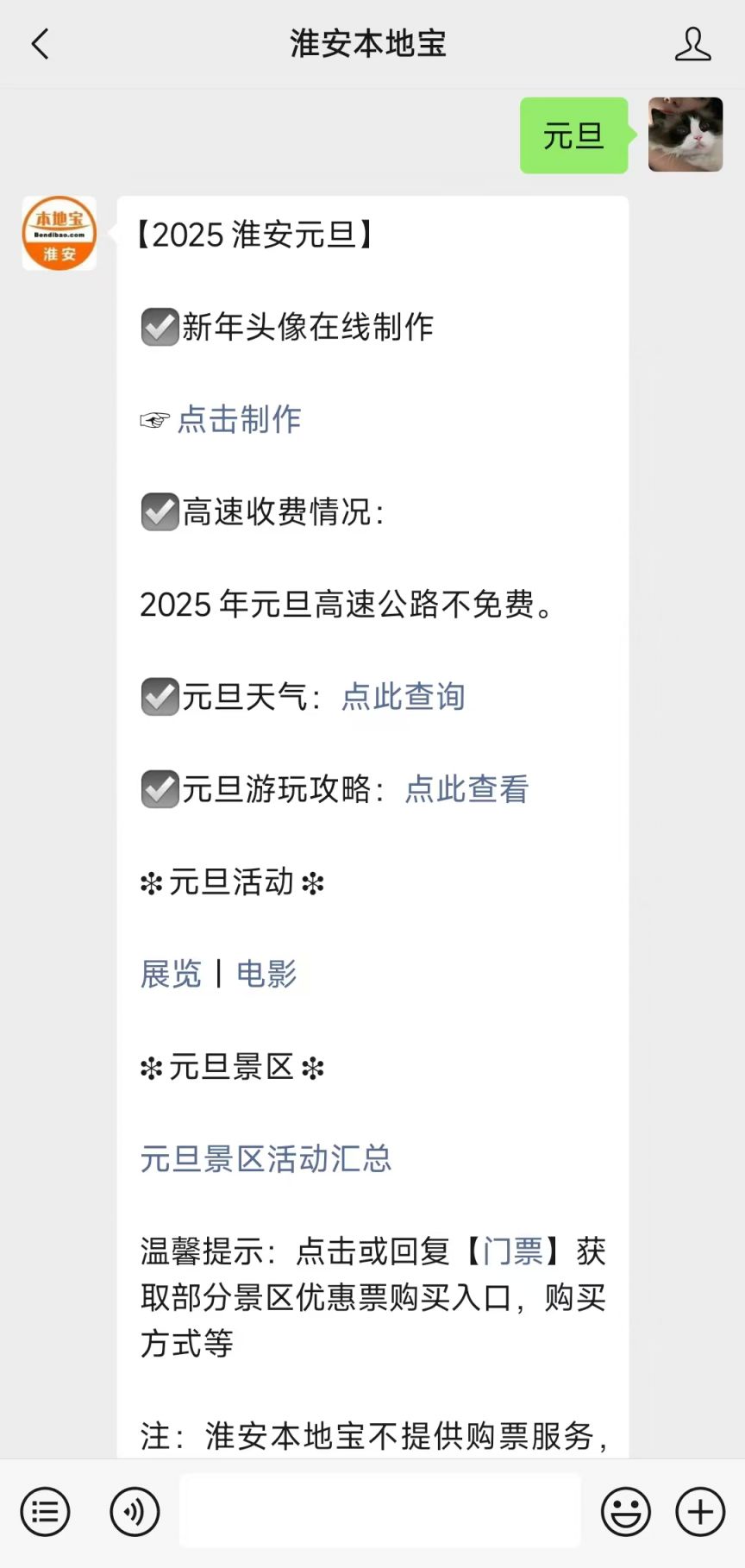Open the 展览 link

[x=171, y=974]
